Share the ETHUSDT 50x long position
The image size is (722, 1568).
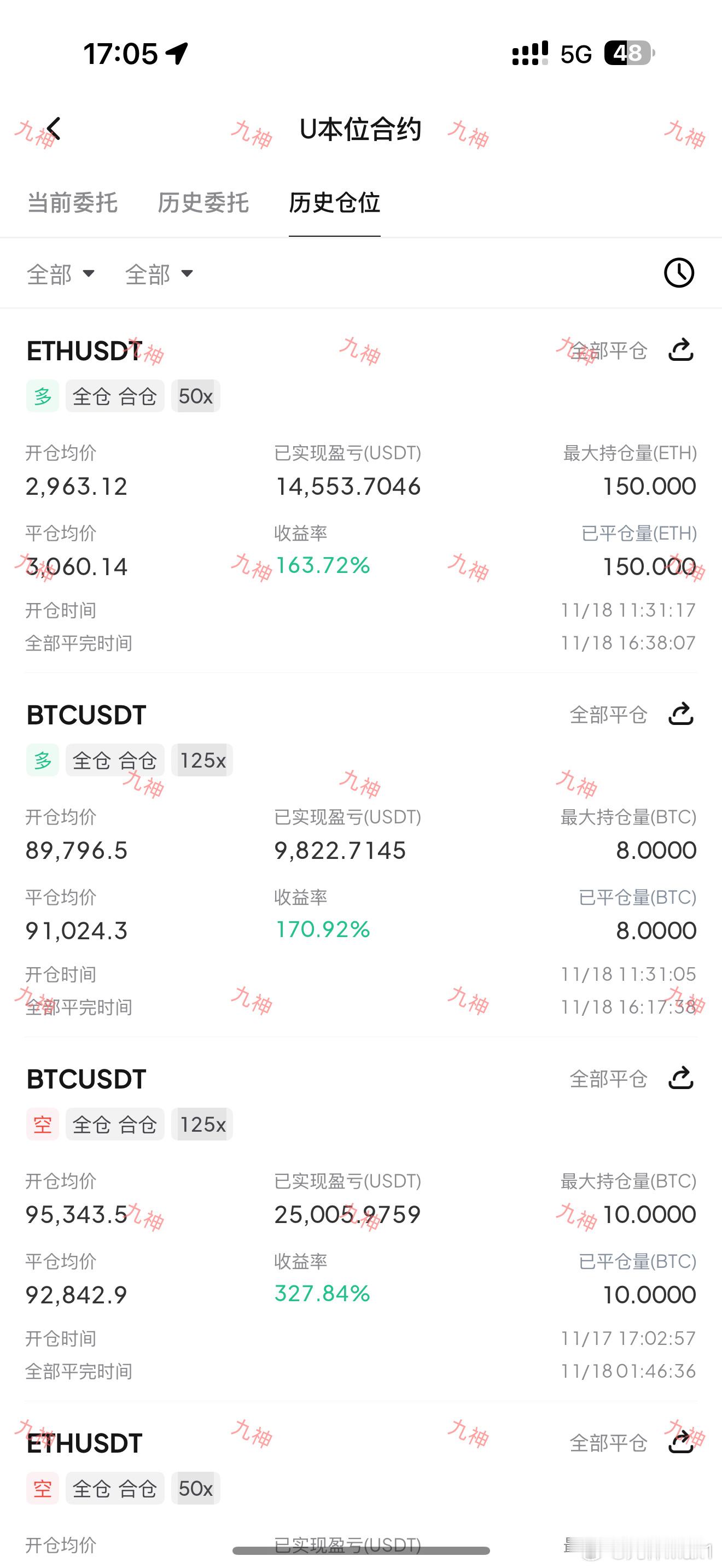pyautogui.click(x=681, y=350)
